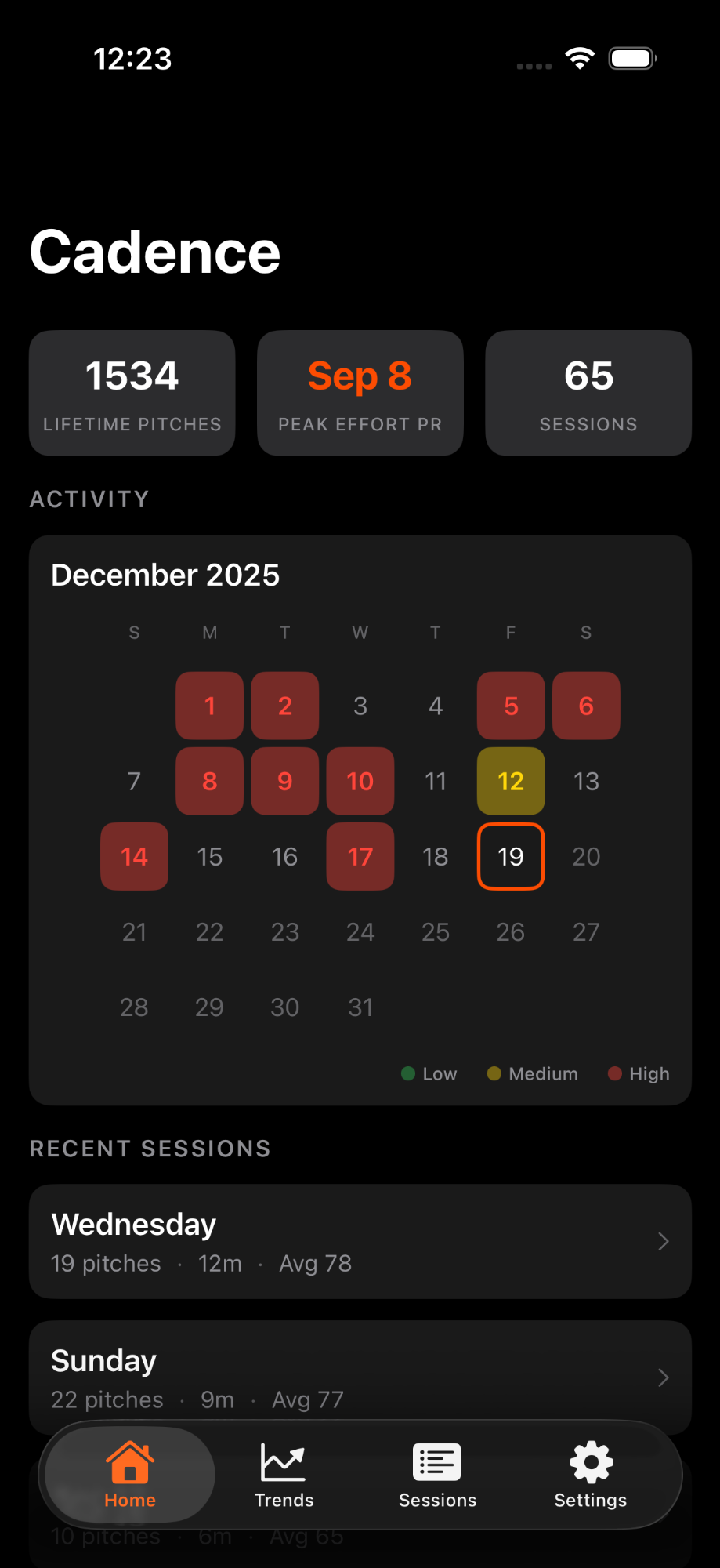This screenshot has width=720, height=1568.
Task: Tap December 19 on the activity calendar
Action: (x=511, y=856)
